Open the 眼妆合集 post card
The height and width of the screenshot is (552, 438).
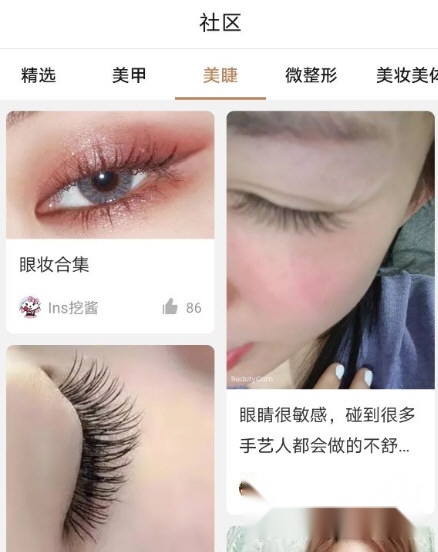click(x=110, y=222)
